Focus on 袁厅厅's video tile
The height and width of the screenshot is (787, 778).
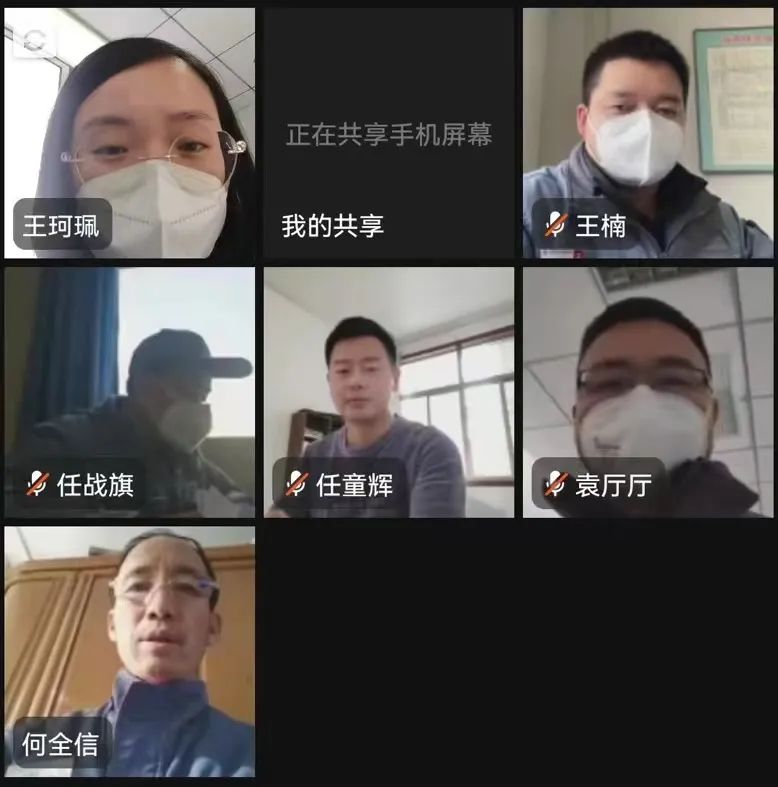pos(647,392)
